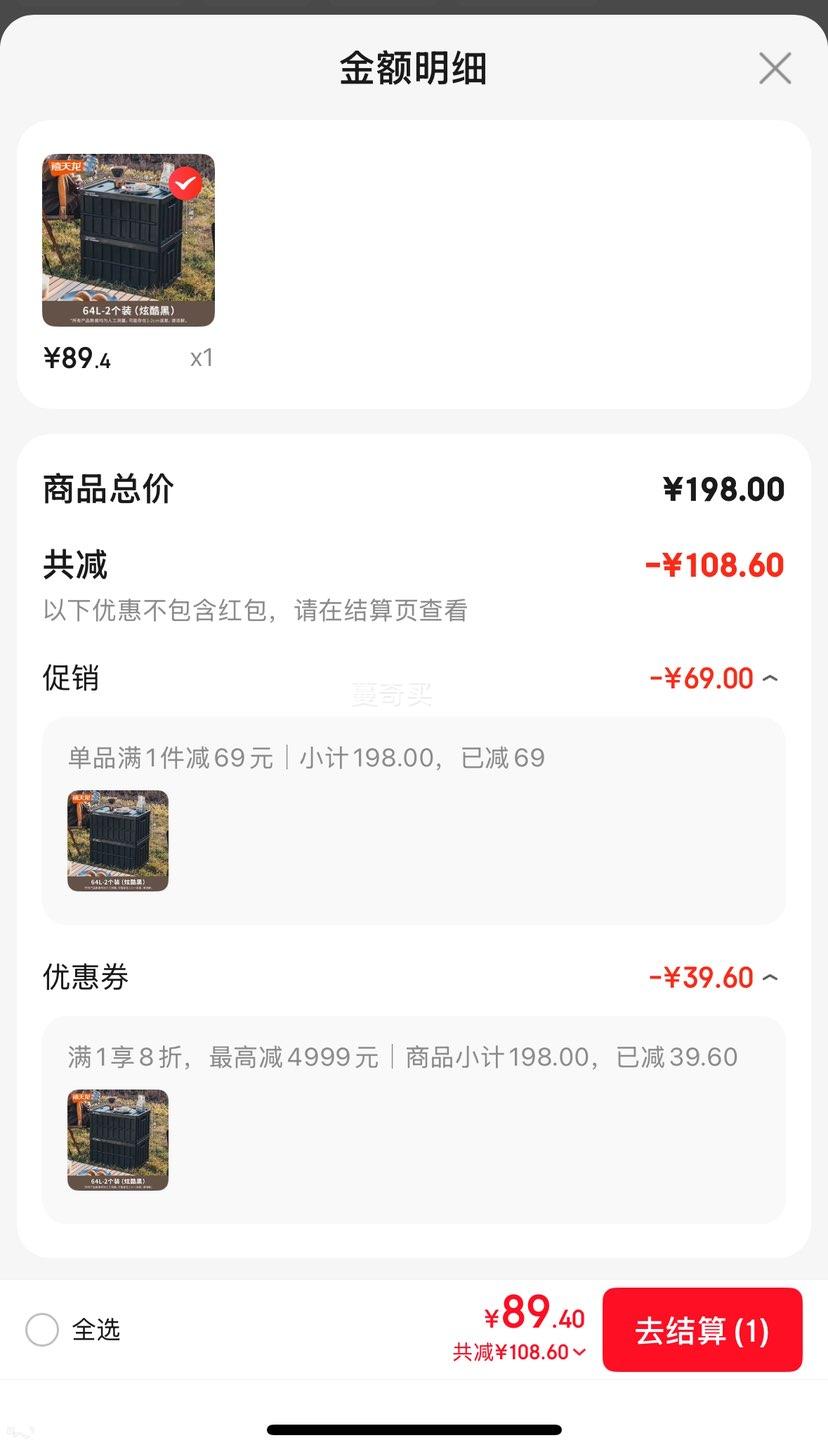Click the ¥89.40 final price text

tap(534, 1318)
